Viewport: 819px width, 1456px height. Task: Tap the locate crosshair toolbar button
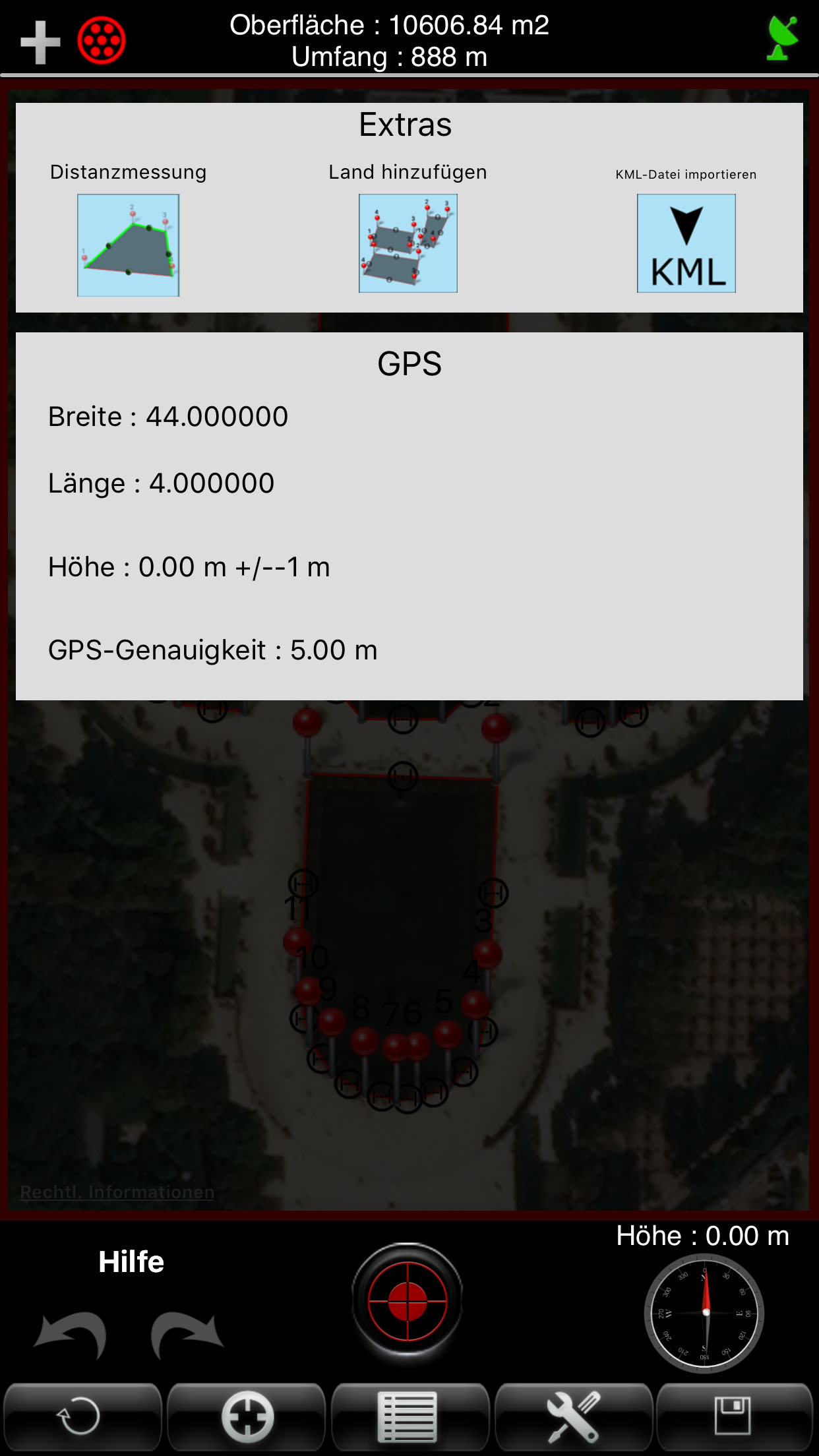pos(247,1417)
